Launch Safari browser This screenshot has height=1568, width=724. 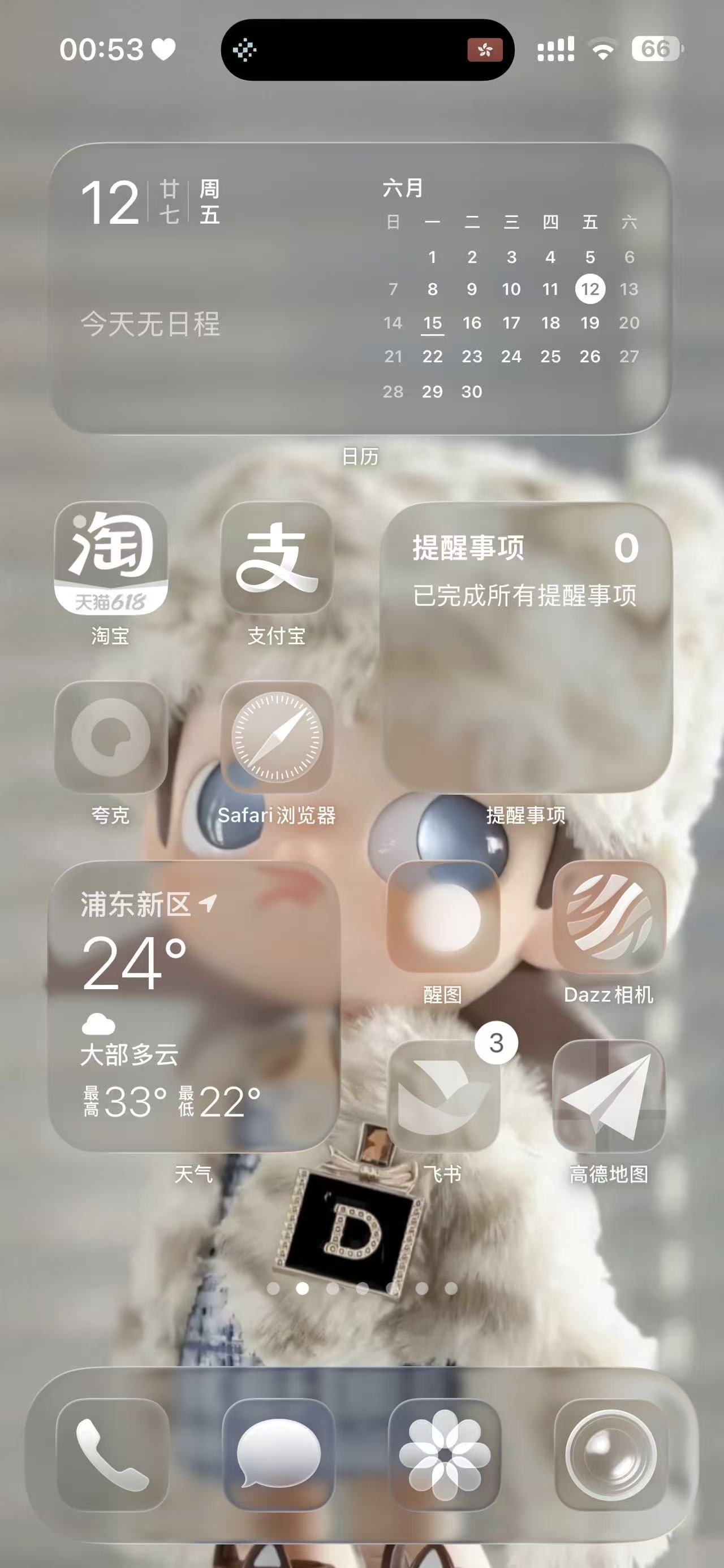[x=277, y=737]
